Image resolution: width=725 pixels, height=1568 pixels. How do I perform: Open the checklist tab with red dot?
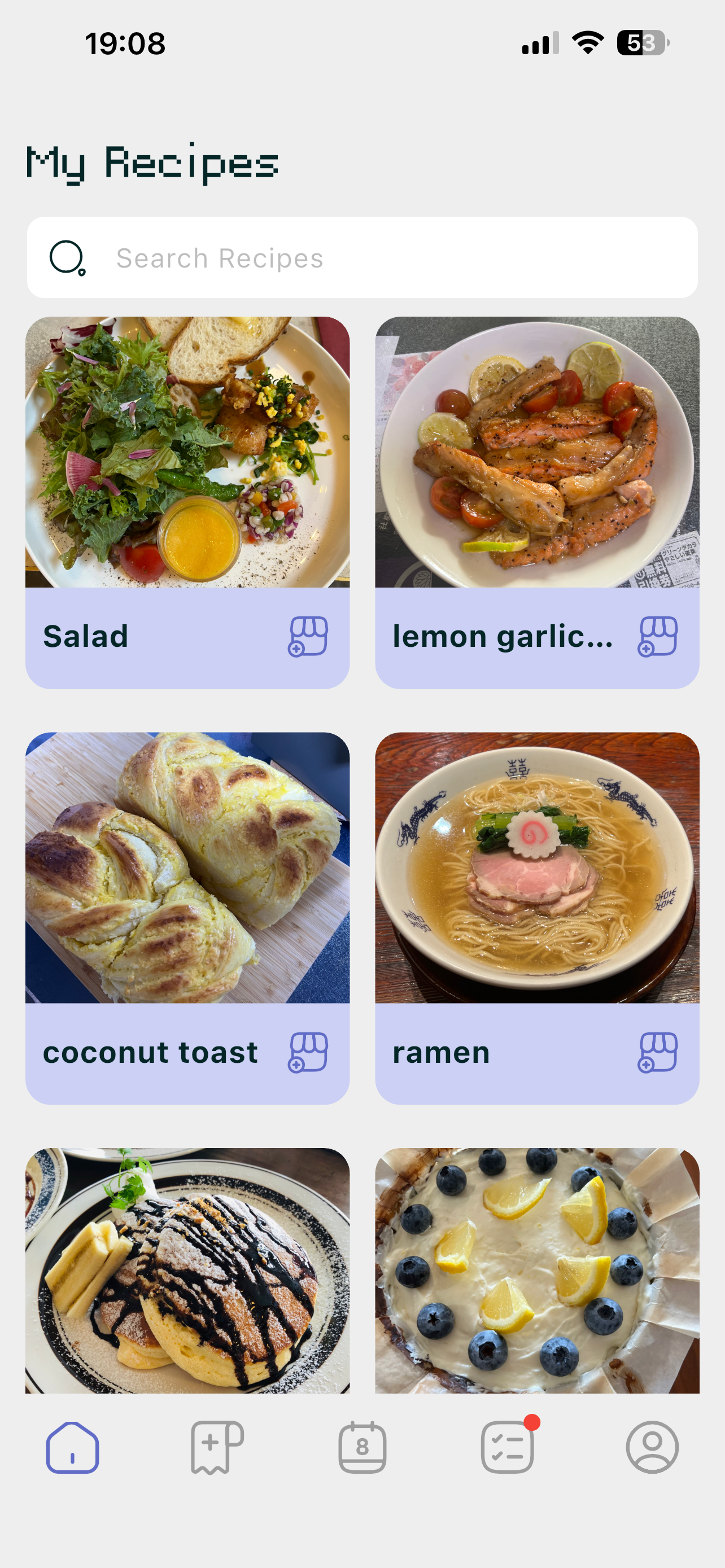[x=508, y=1447]
